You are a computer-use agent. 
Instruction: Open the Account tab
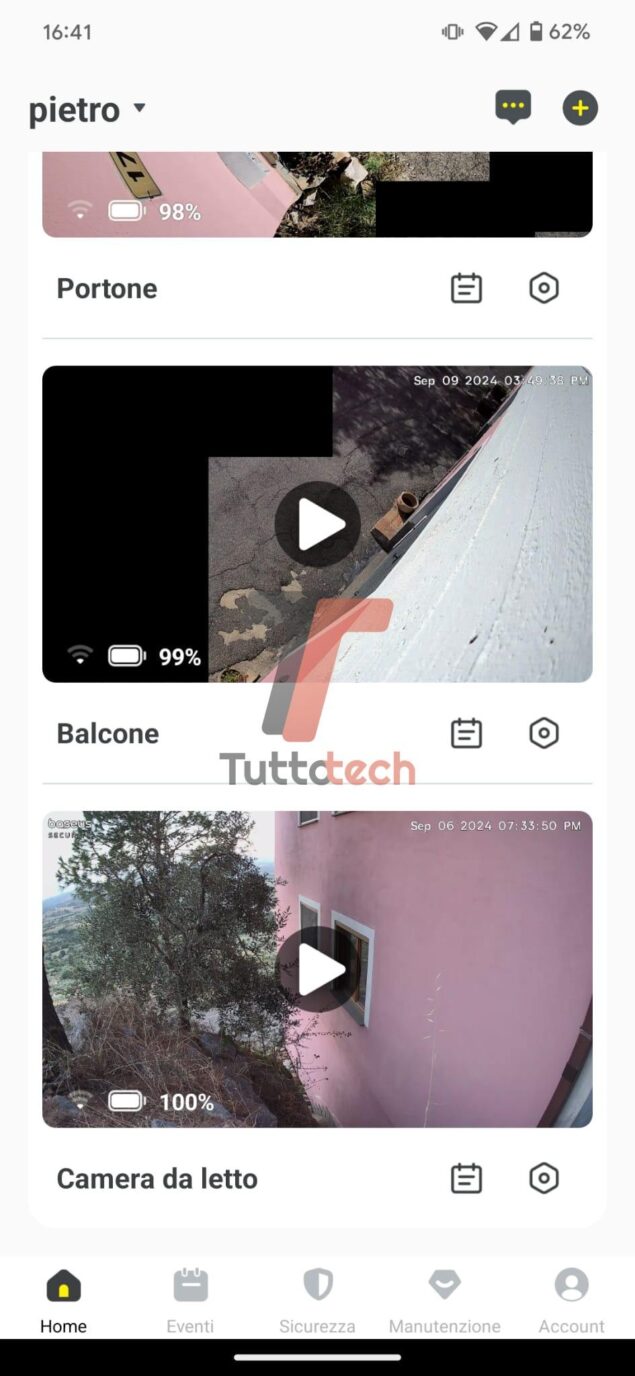pyautogui.click(x=571, y=1300)
